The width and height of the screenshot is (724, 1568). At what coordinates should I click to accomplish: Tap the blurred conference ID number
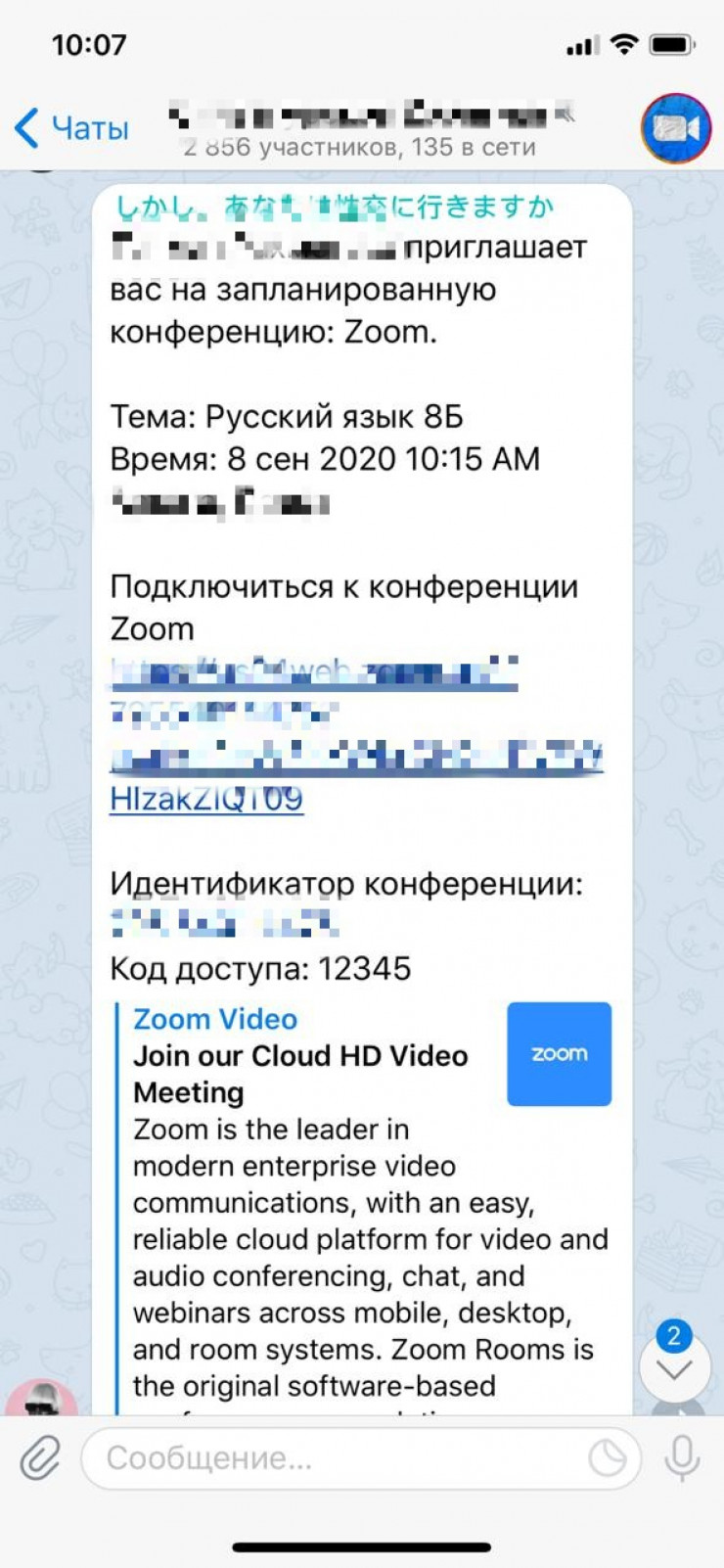coord(223,923)
